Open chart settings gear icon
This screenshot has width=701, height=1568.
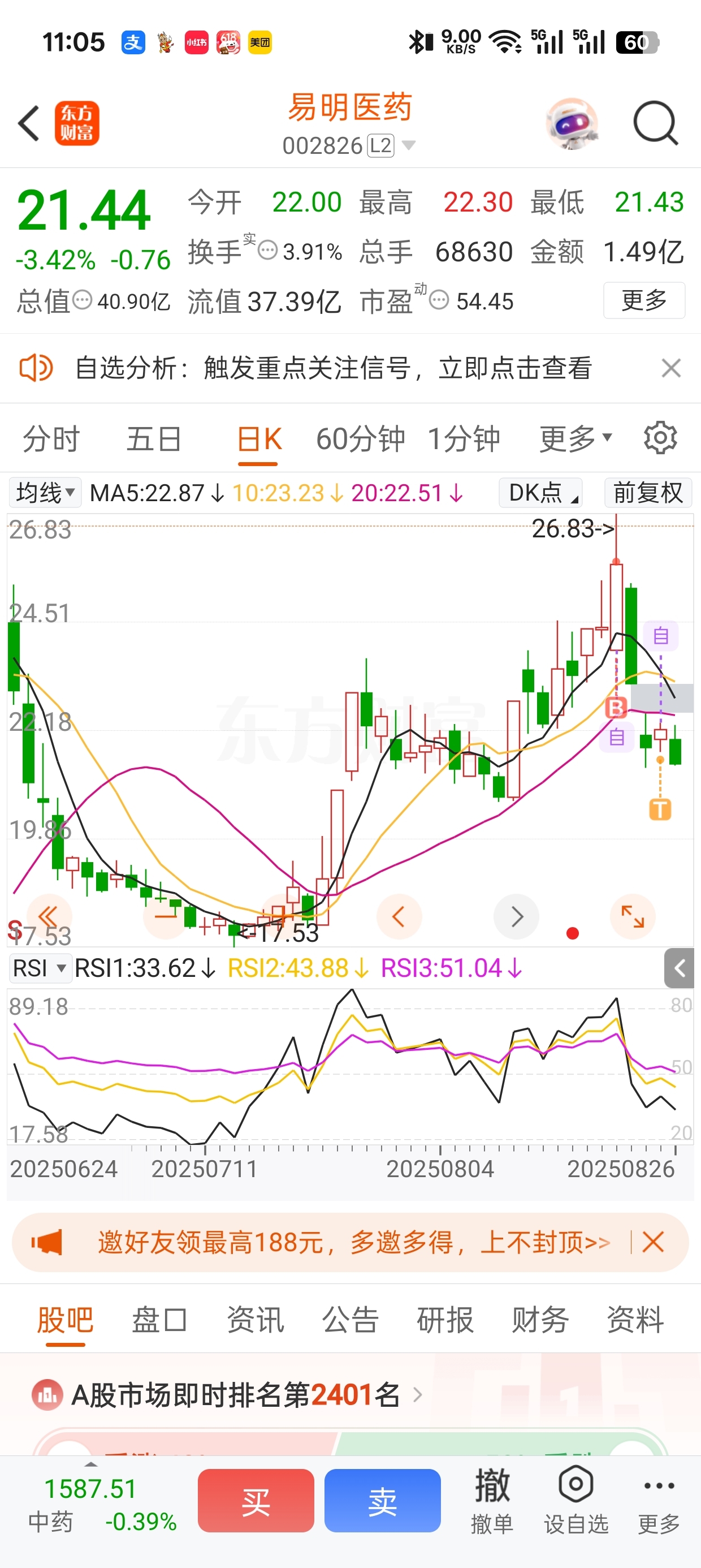coord(660,438)
